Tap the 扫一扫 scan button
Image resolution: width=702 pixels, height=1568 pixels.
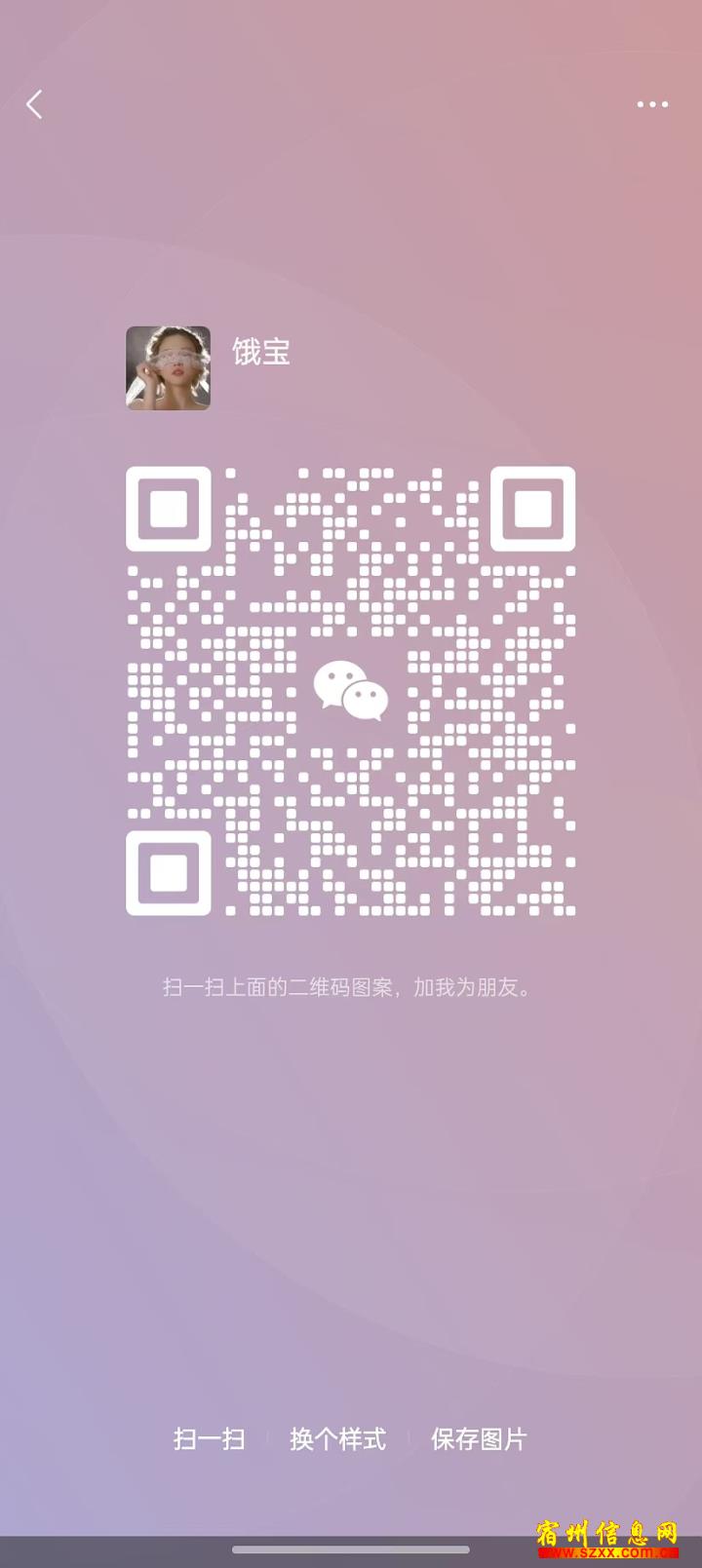pos(209,1438)
